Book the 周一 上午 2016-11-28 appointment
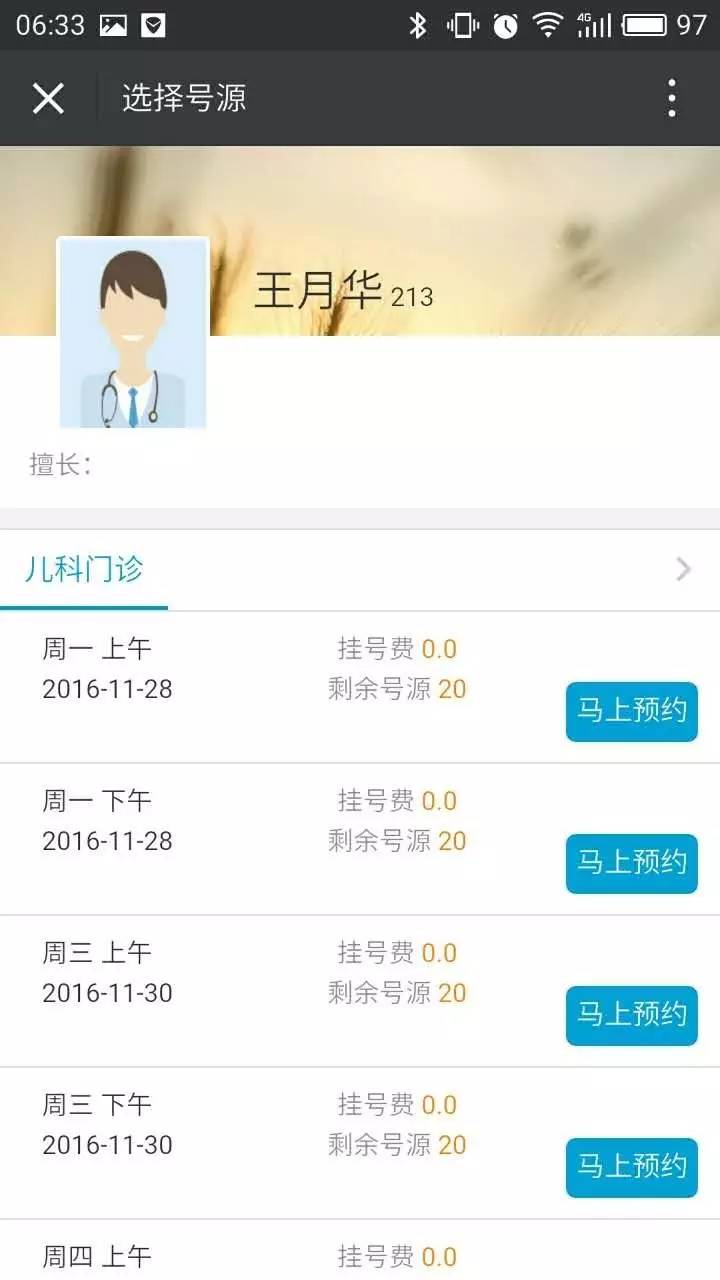This screenshot has height=1280, width=720. point(631,711)
